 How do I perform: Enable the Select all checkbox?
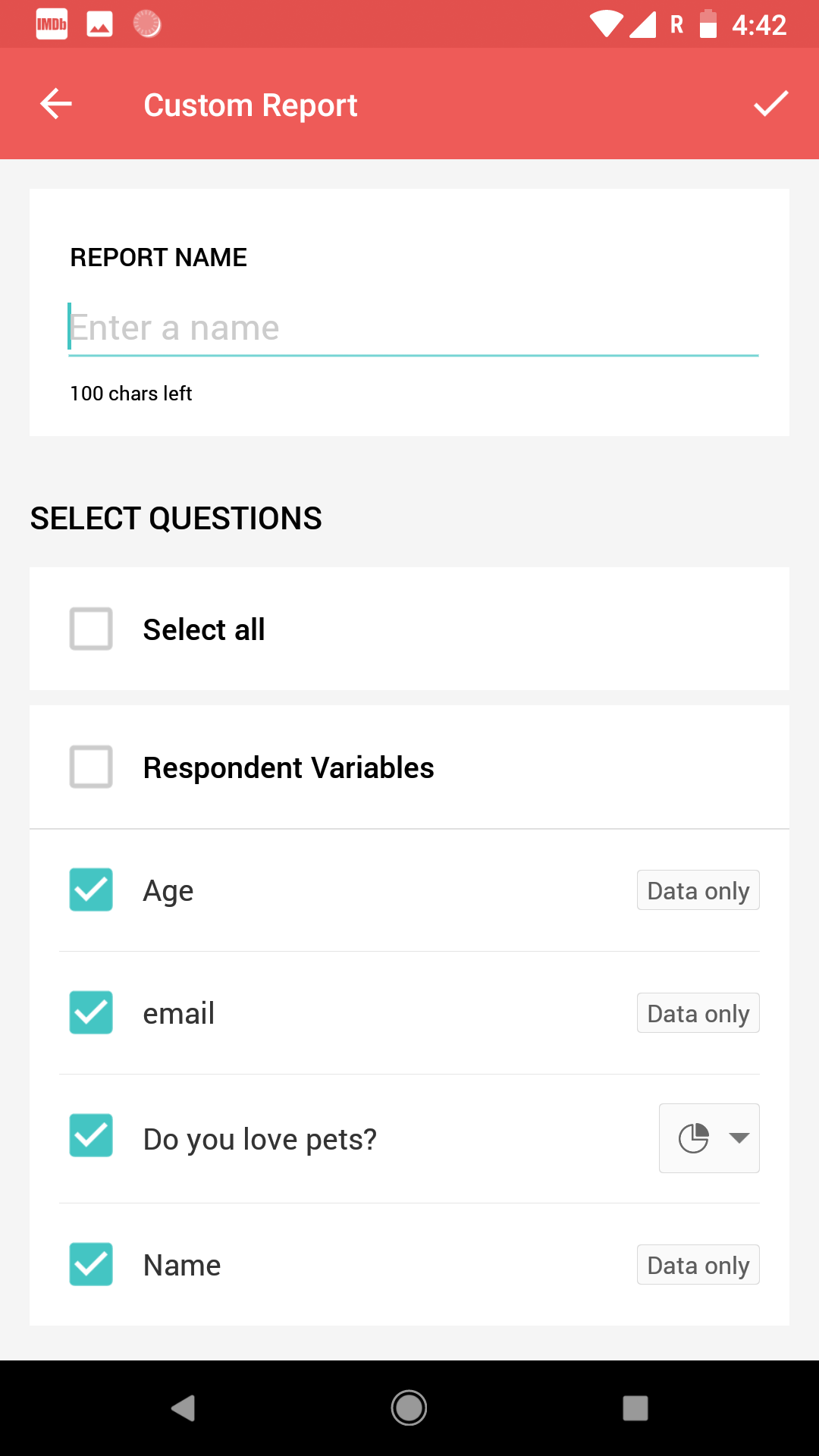(x=90, y=629)
